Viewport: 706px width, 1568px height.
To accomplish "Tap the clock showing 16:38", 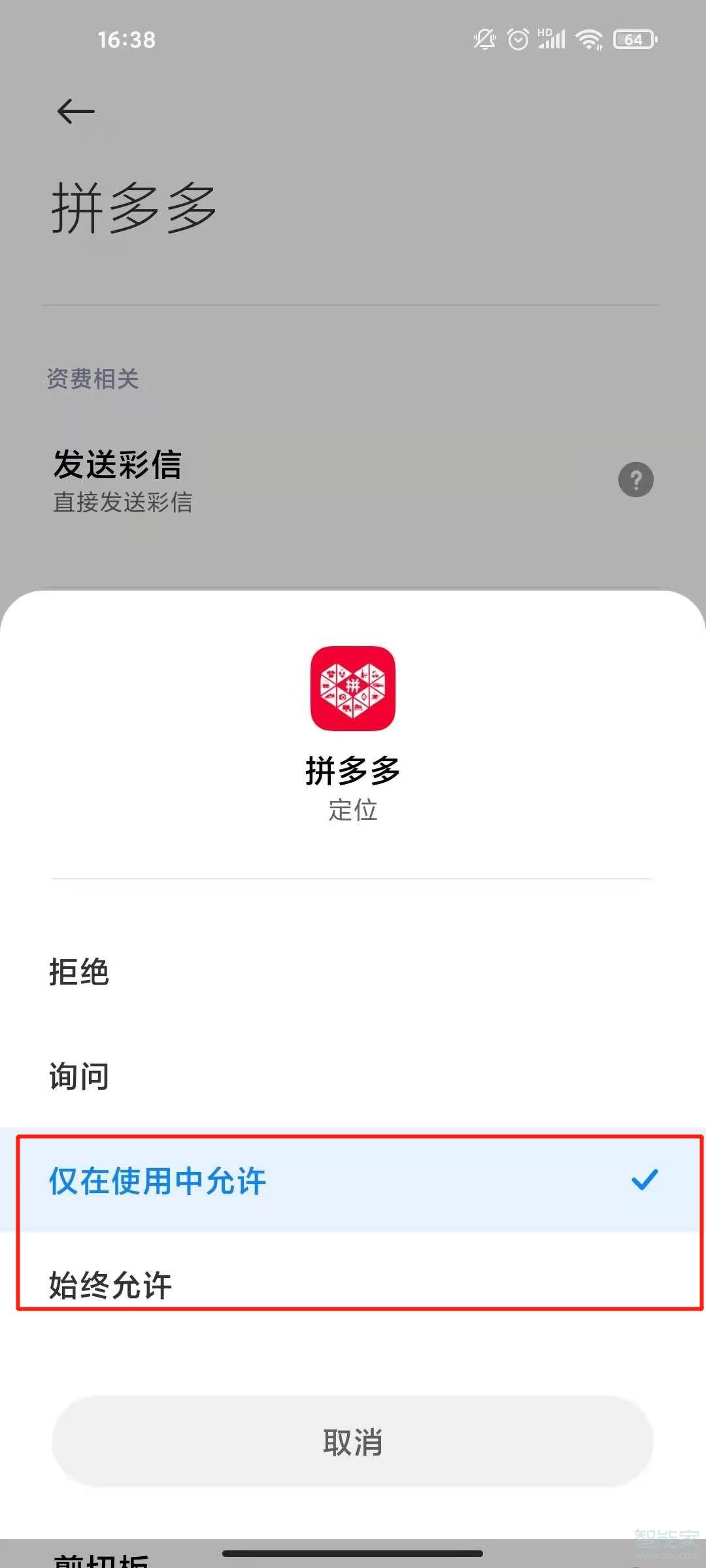I will pyautogui.click(x=128, y=40).
